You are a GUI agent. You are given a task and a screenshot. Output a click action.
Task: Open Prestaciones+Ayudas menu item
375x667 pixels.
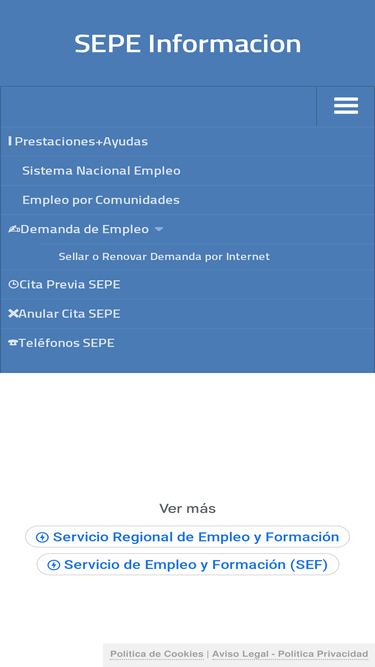[x=188, y=141]
